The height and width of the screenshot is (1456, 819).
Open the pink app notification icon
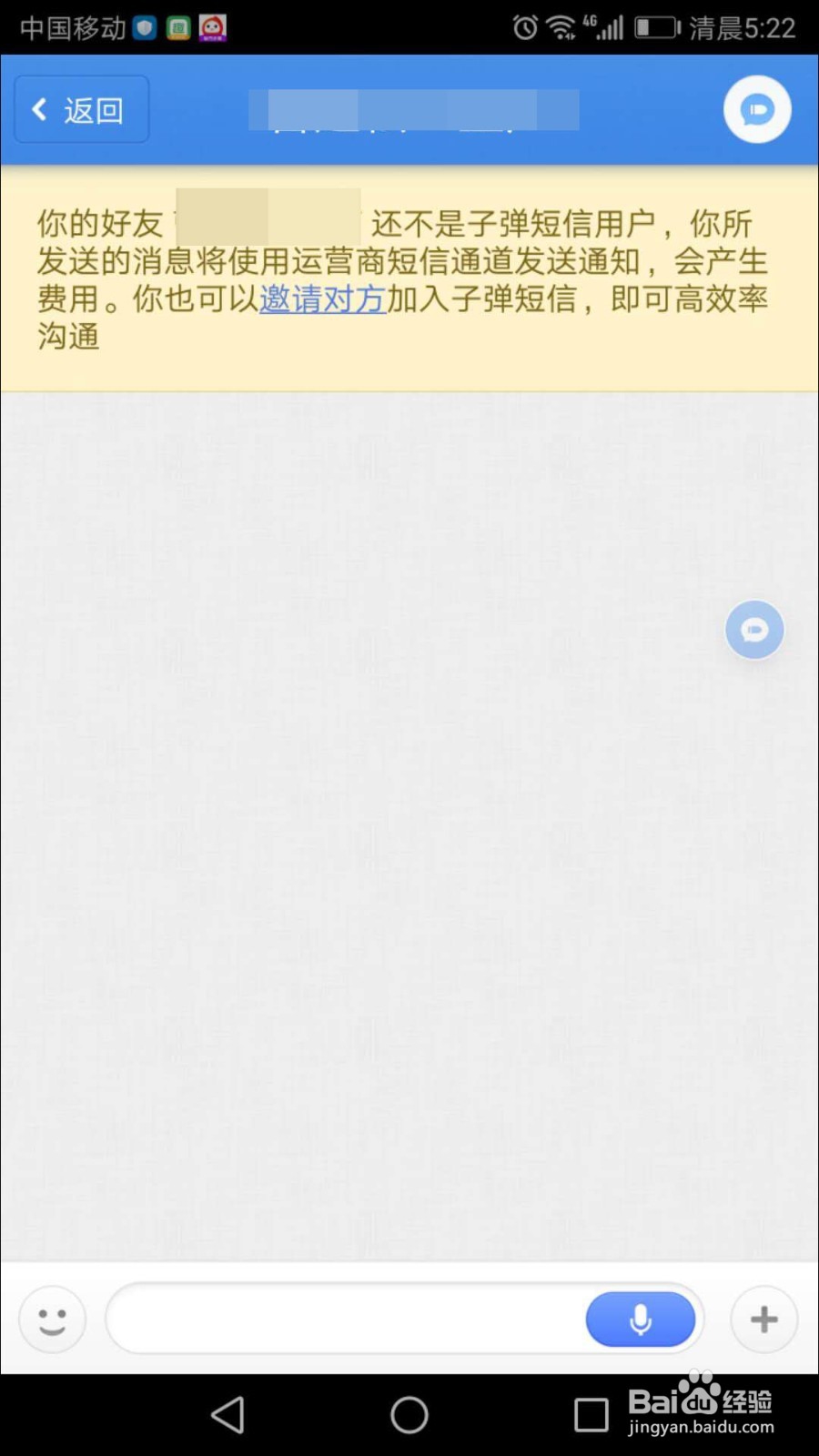(213, 27)
